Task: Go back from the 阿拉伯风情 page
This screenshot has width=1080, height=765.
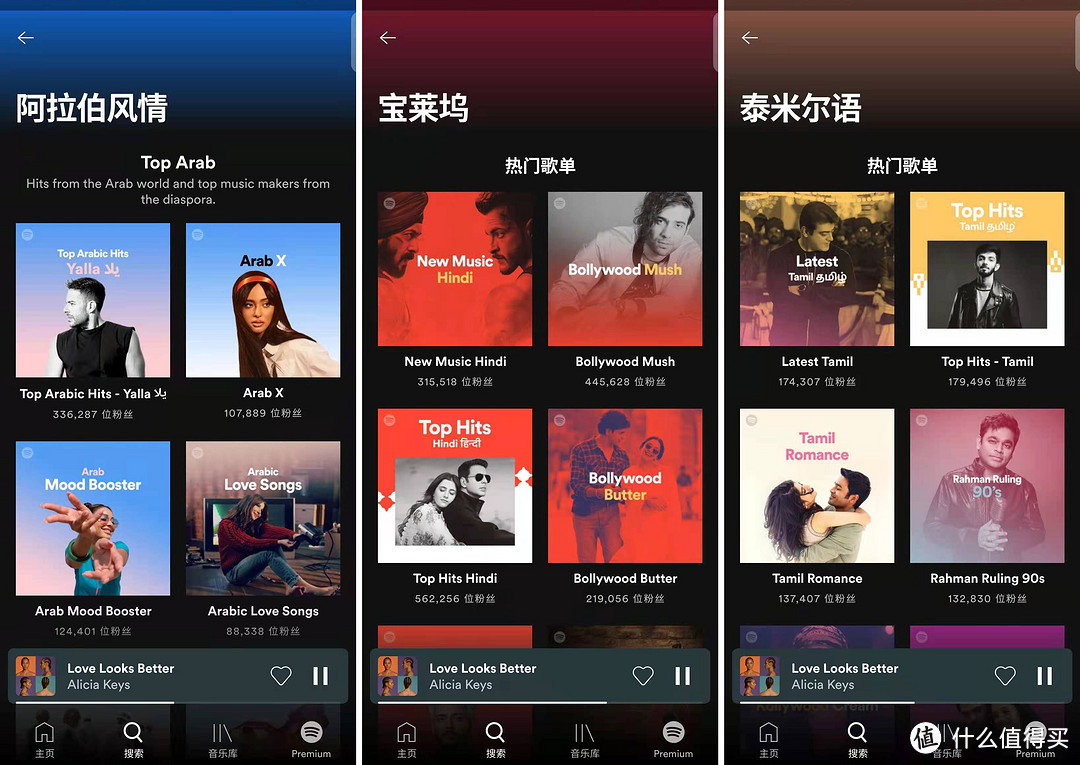Action: [x=26, y=38]
